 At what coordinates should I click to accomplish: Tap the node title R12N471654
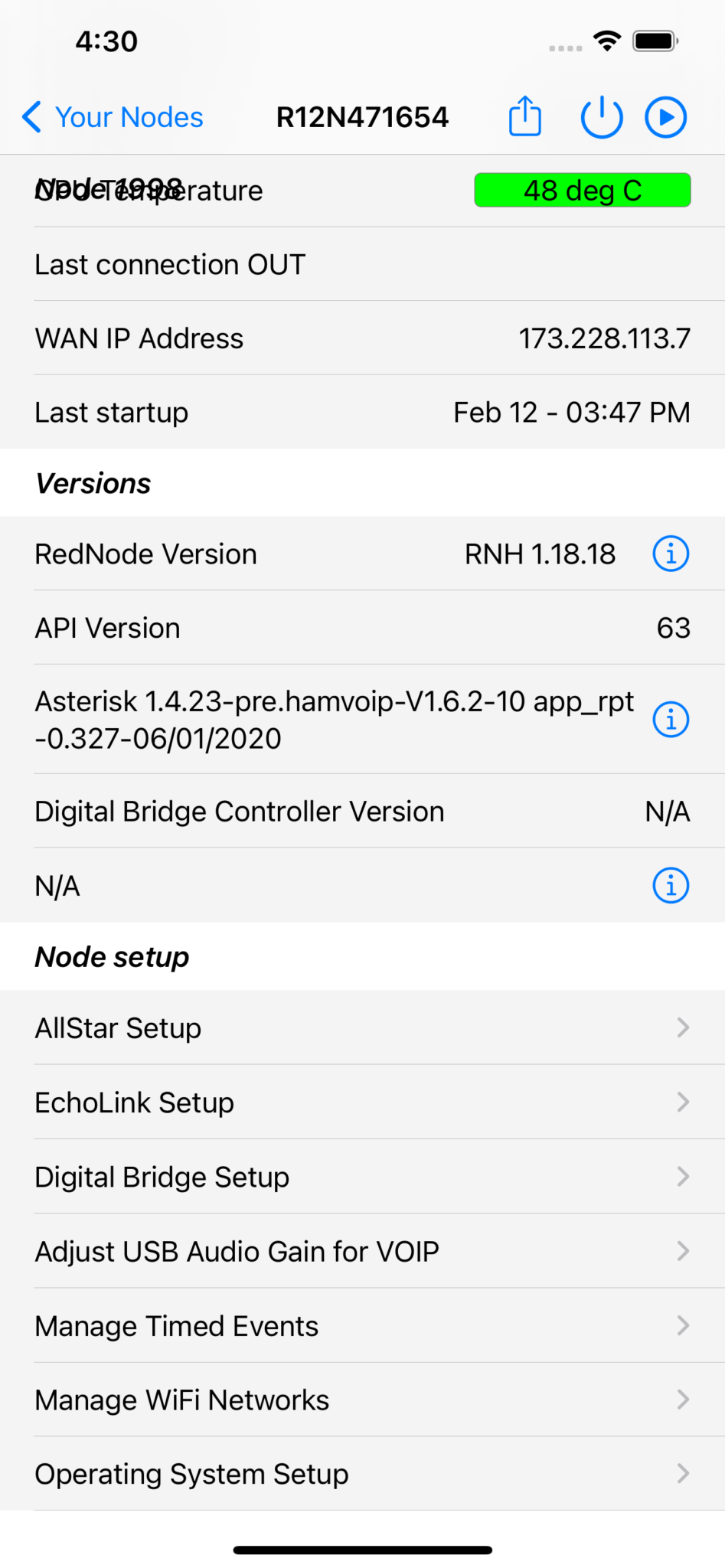tap(362, 116)
